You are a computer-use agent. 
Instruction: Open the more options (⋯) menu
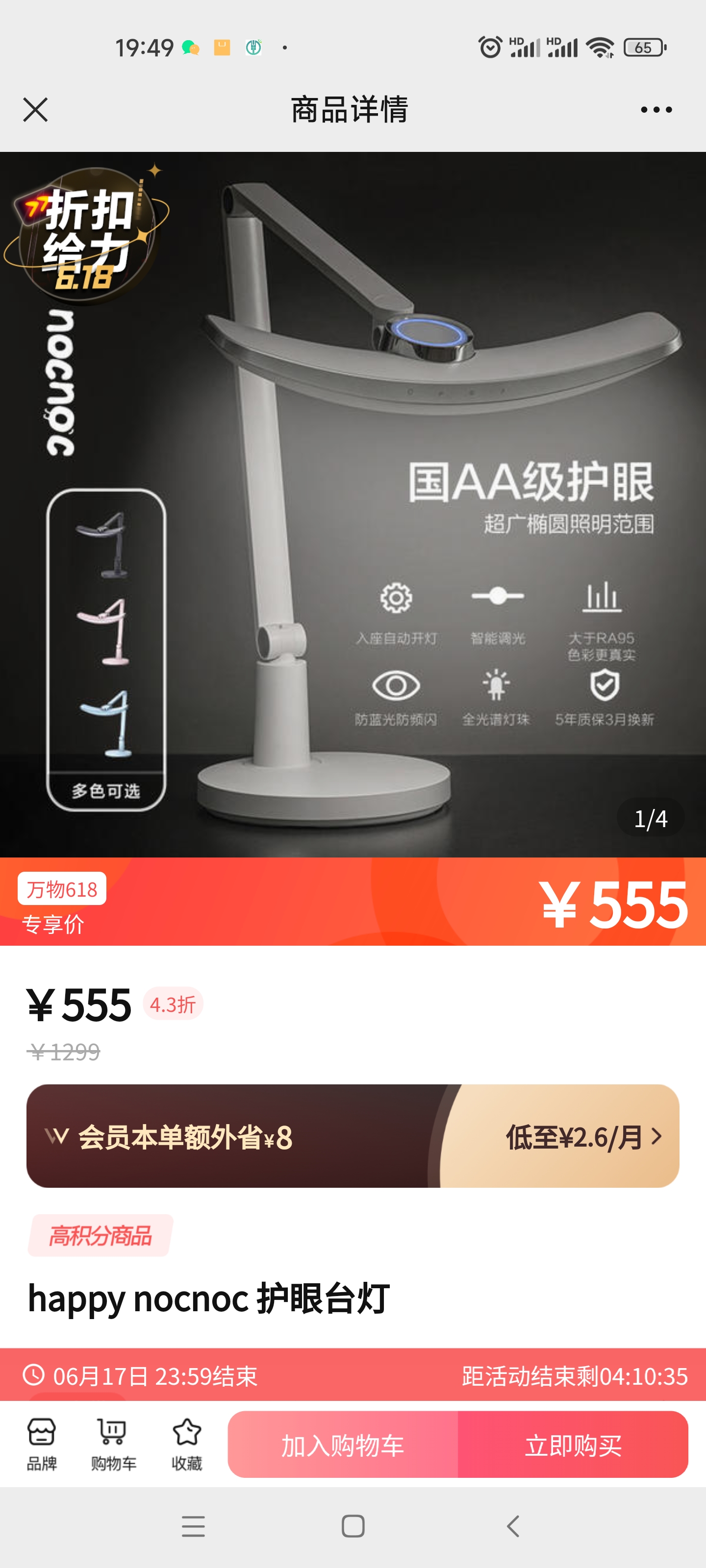[x=654, y=110]
